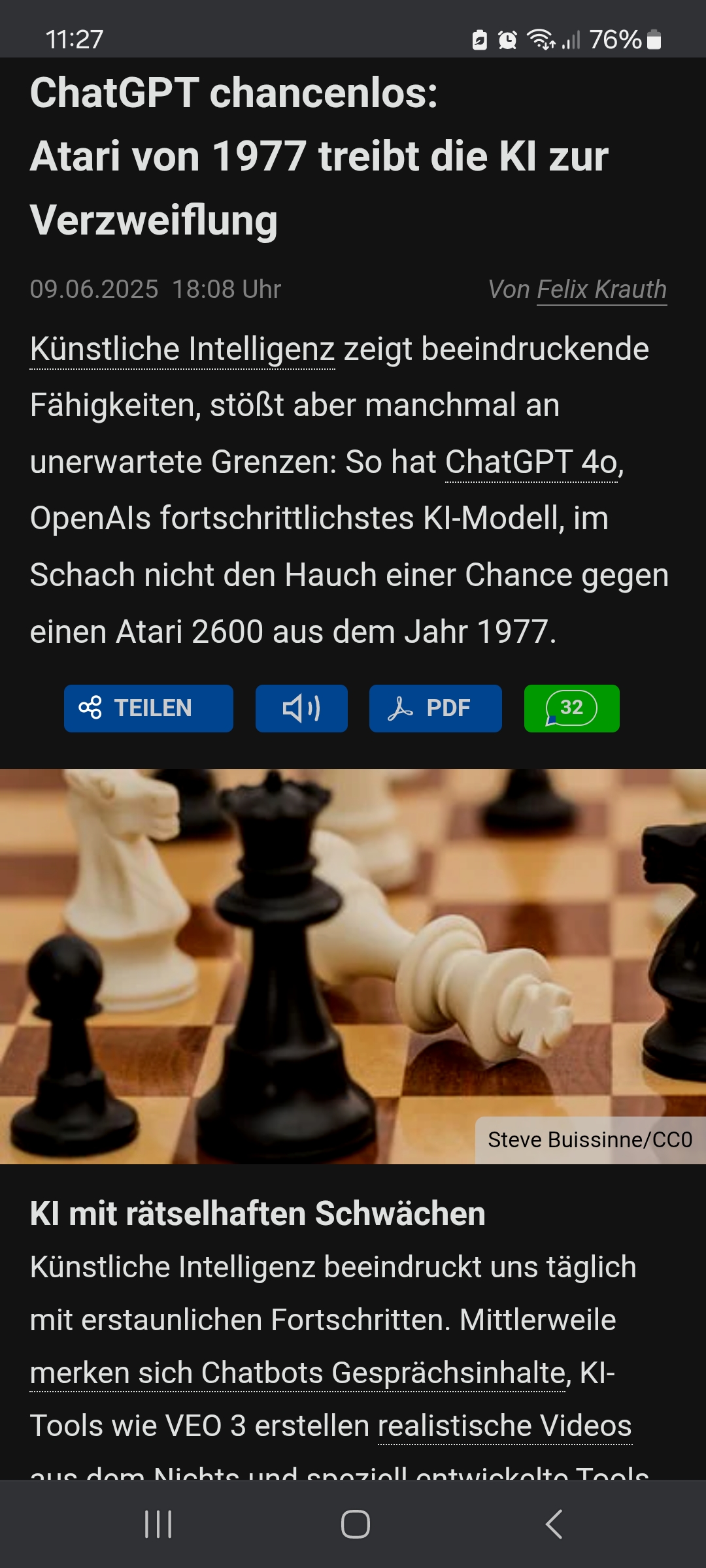Download the article as PDF
This screenshot has height=1568, width=706.
[435, 708]
